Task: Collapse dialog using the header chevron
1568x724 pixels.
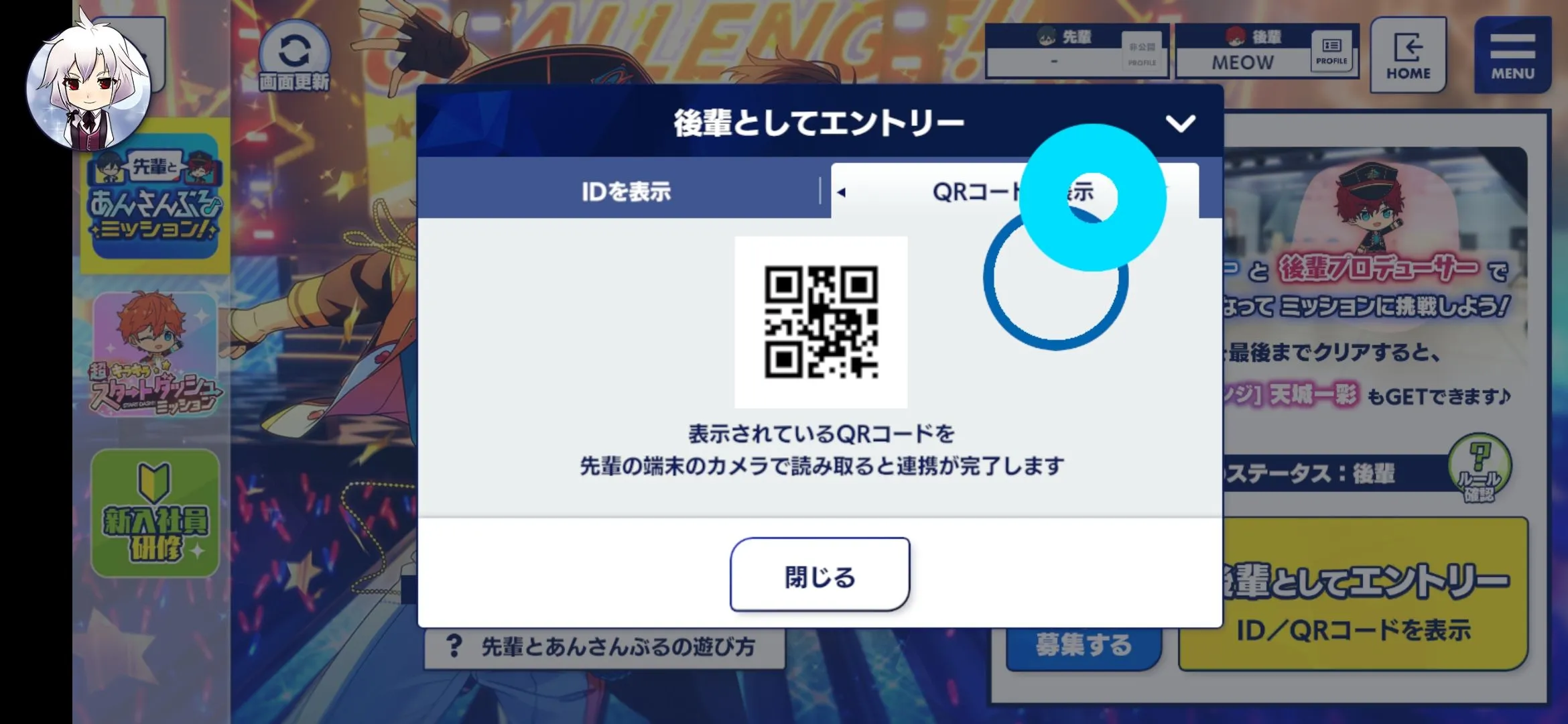Action: [1180, 123]
